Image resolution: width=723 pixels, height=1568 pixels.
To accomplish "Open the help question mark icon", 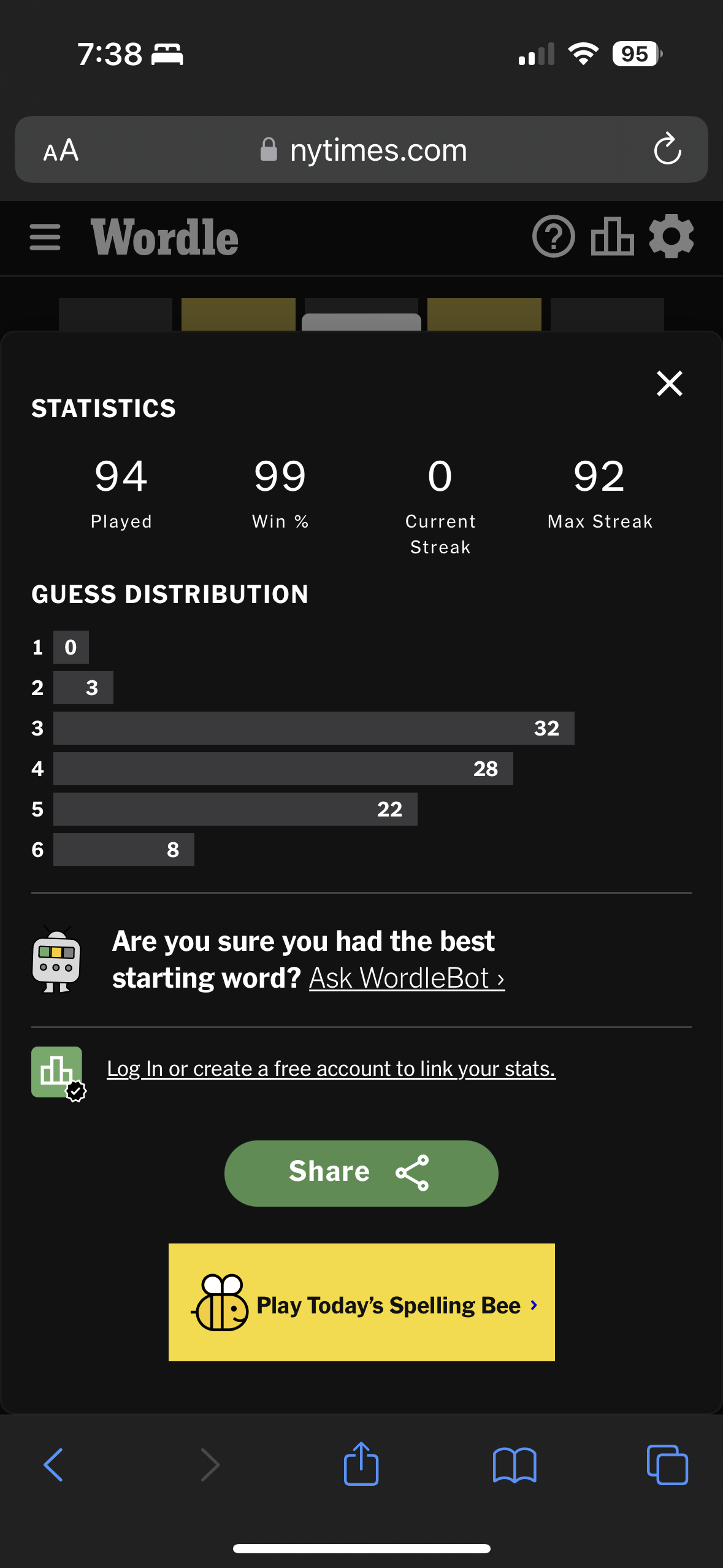I will [553, 237].
